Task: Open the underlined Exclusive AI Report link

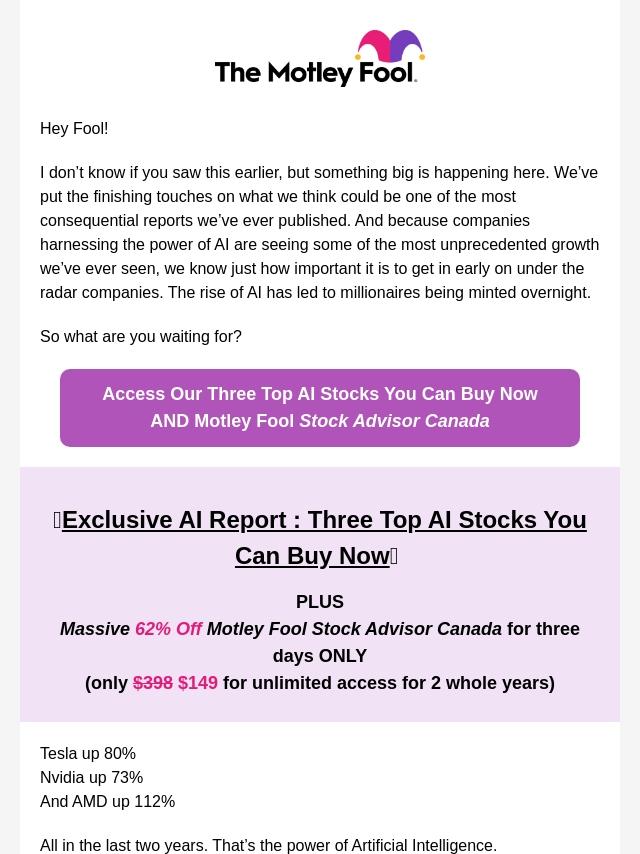Action: pyautogui.click(x=320, y=538)
